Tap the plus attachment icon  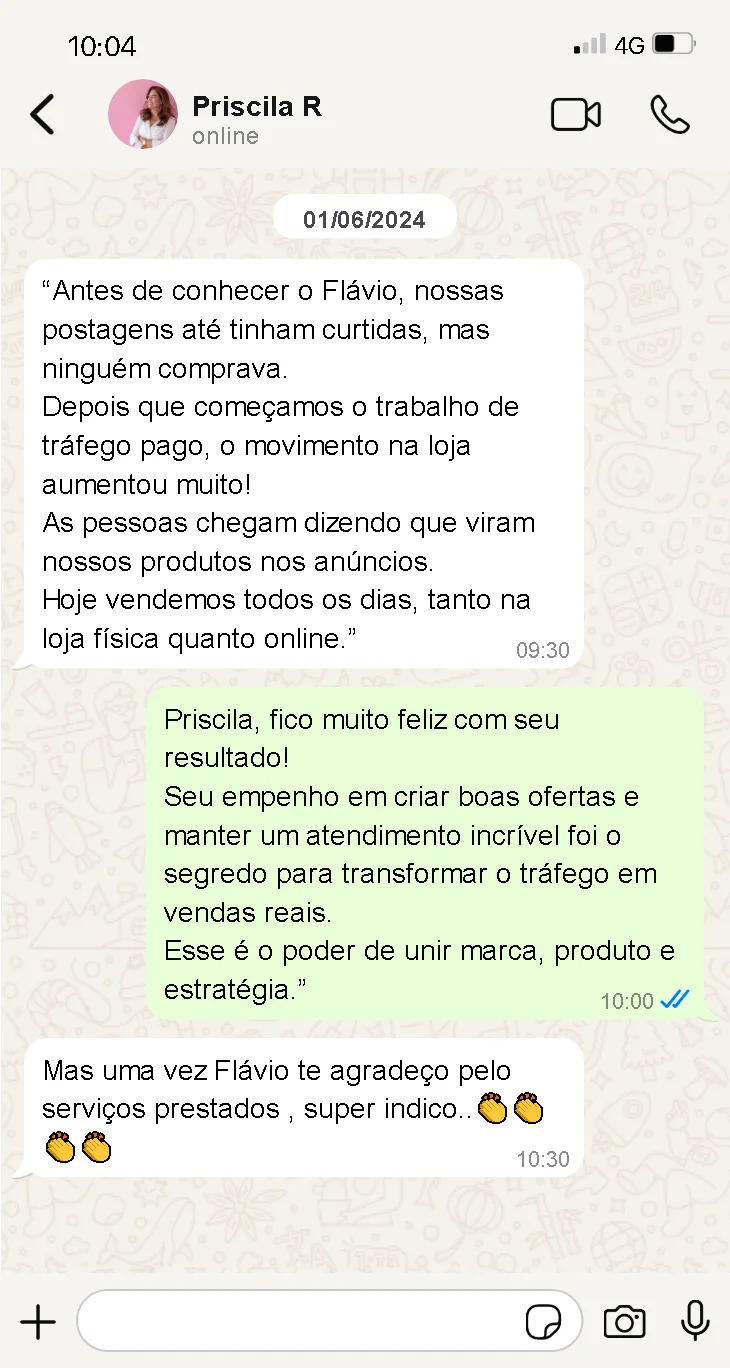tap(38, 1323)
